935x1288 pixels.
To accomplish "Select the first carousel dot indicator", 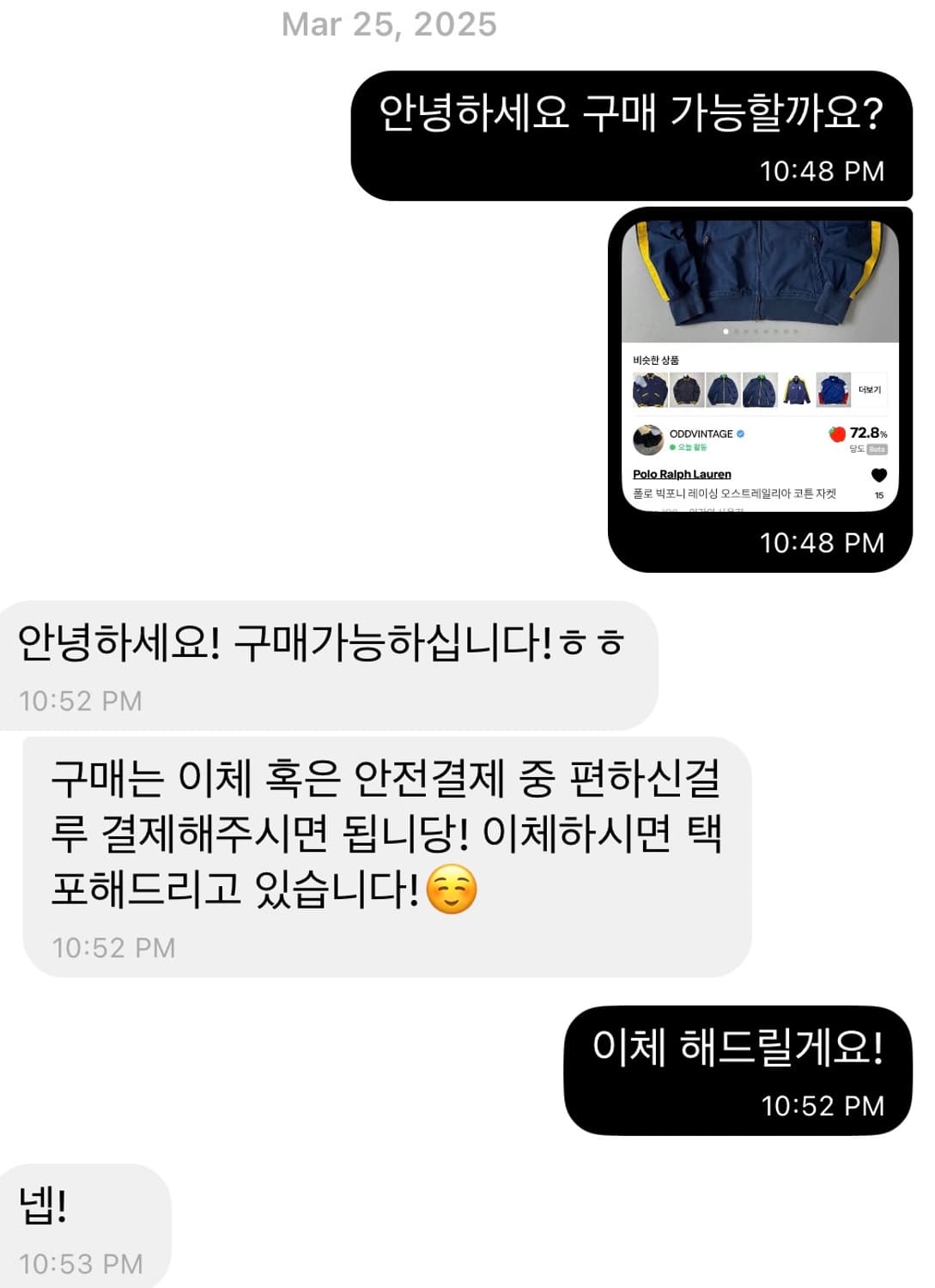I will [x=726, y=331].
